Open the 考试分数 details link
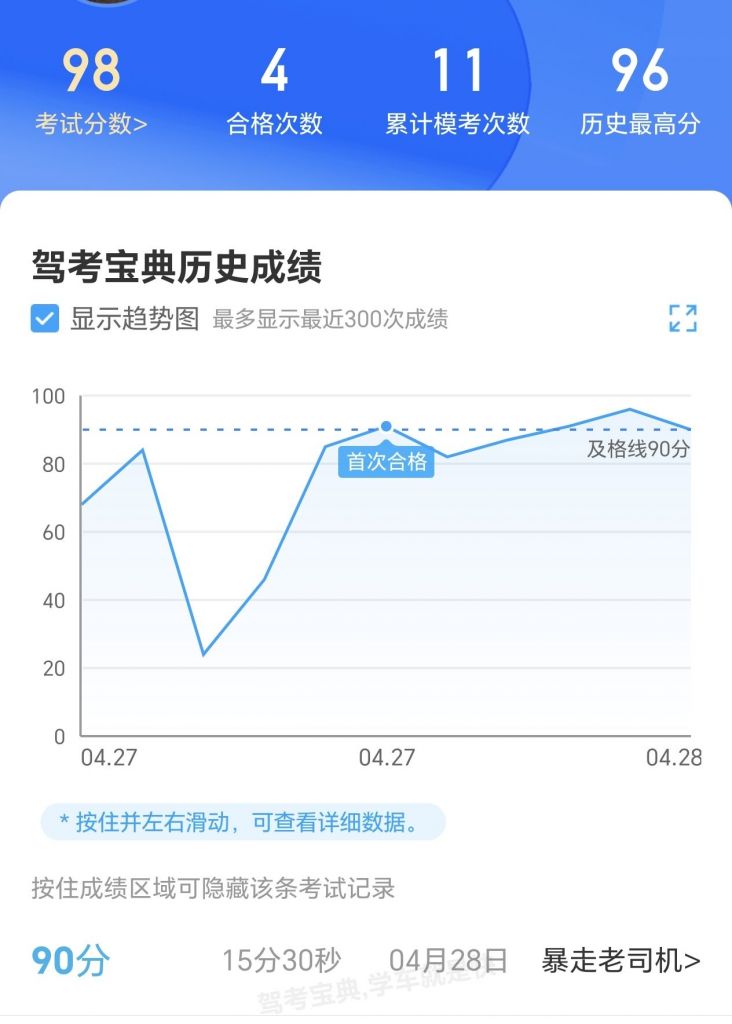 pos(91,124)
